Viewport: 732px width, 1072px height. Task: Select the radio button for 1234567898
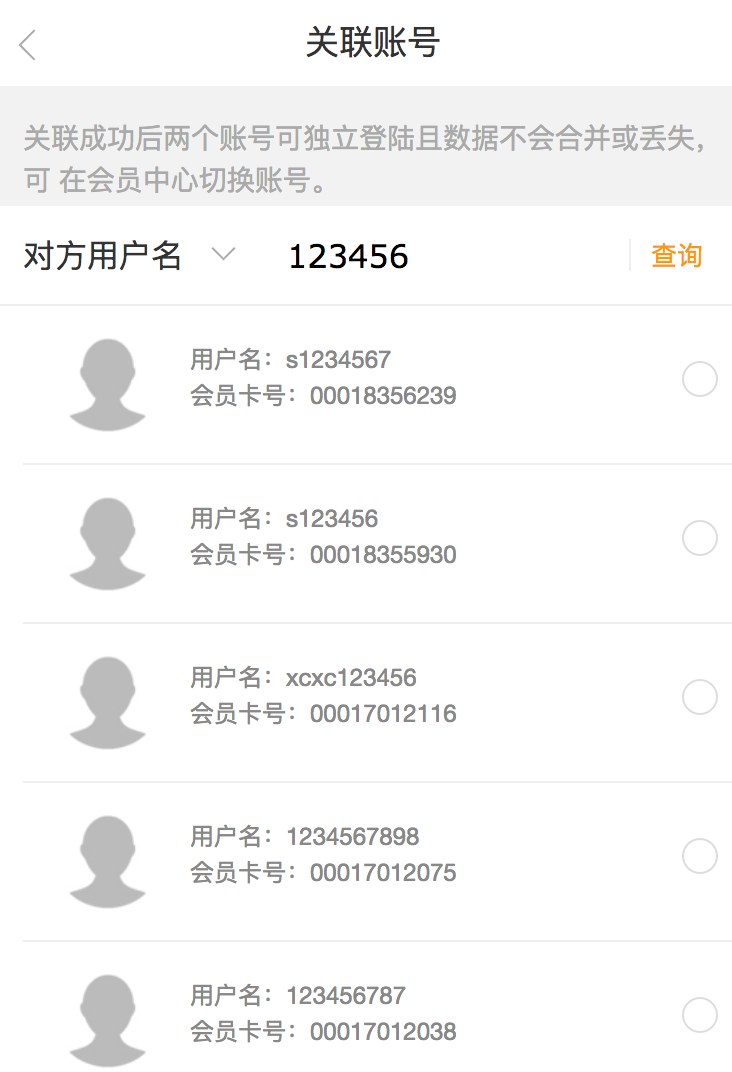[699, 856]
